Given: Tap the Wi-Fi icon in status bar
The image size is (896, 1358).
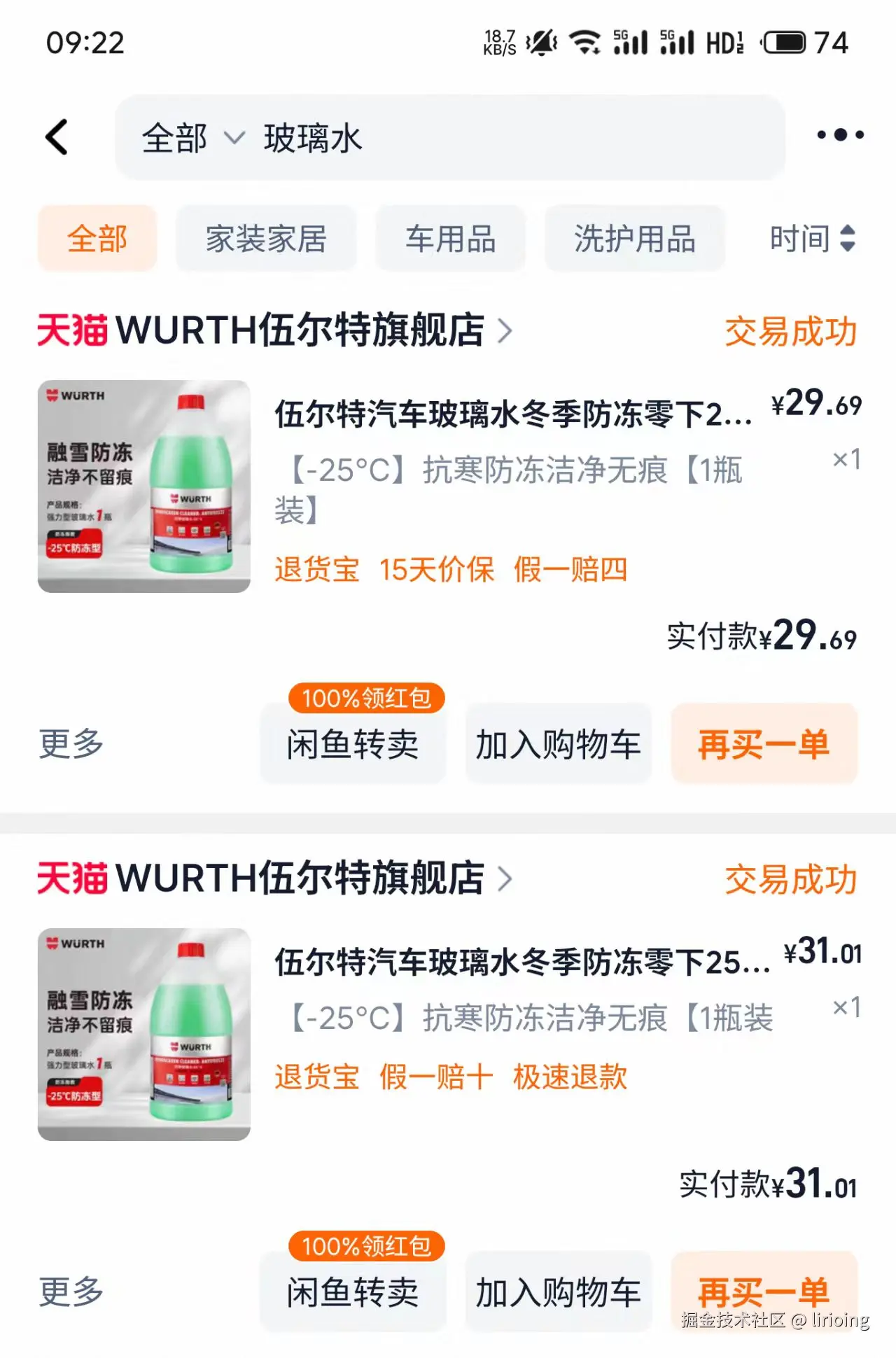Looking at the screenshot, I should (x=587, y=42).
